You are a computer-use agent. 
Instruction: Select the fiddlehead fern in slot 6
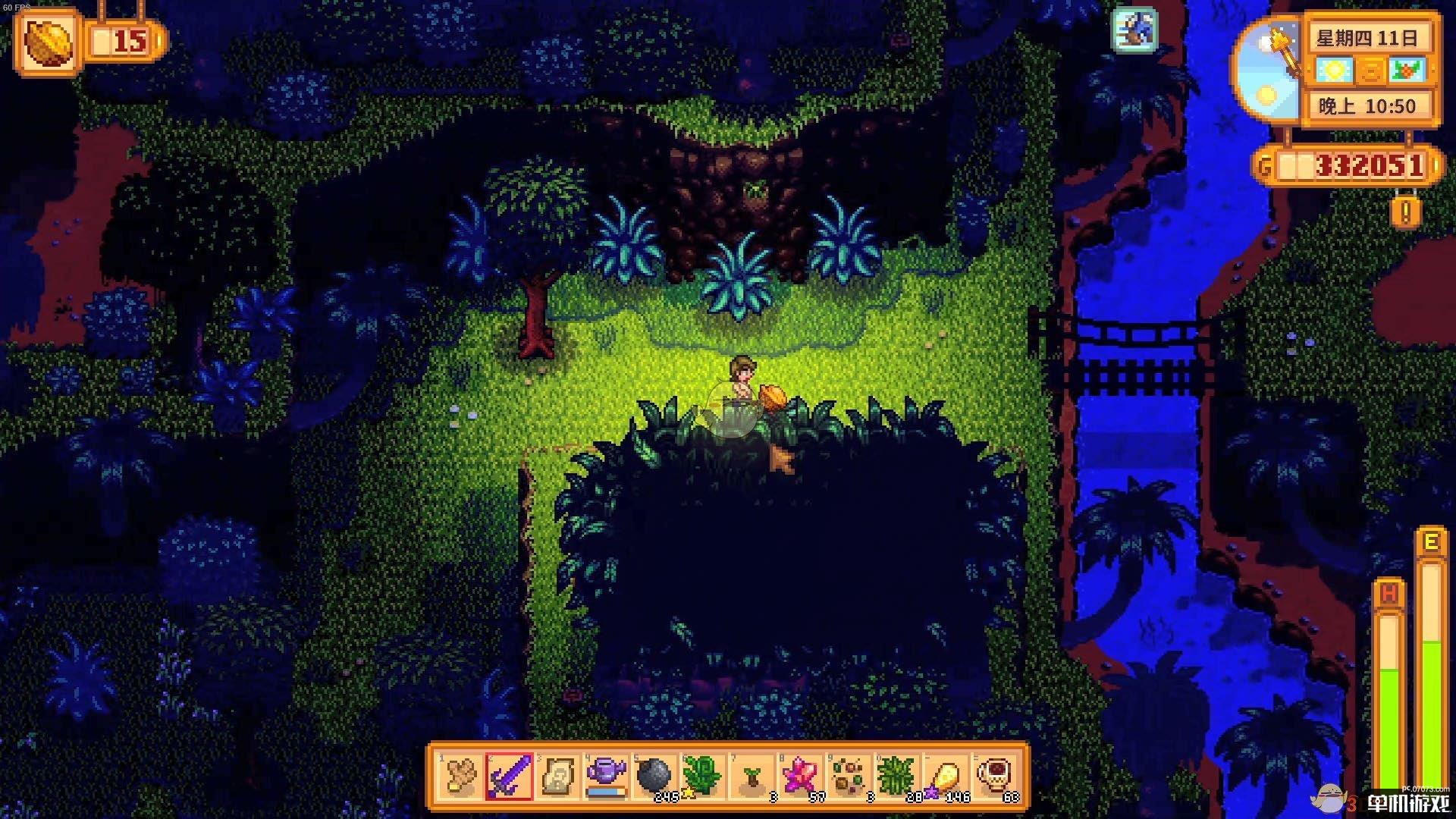(703, 777)
